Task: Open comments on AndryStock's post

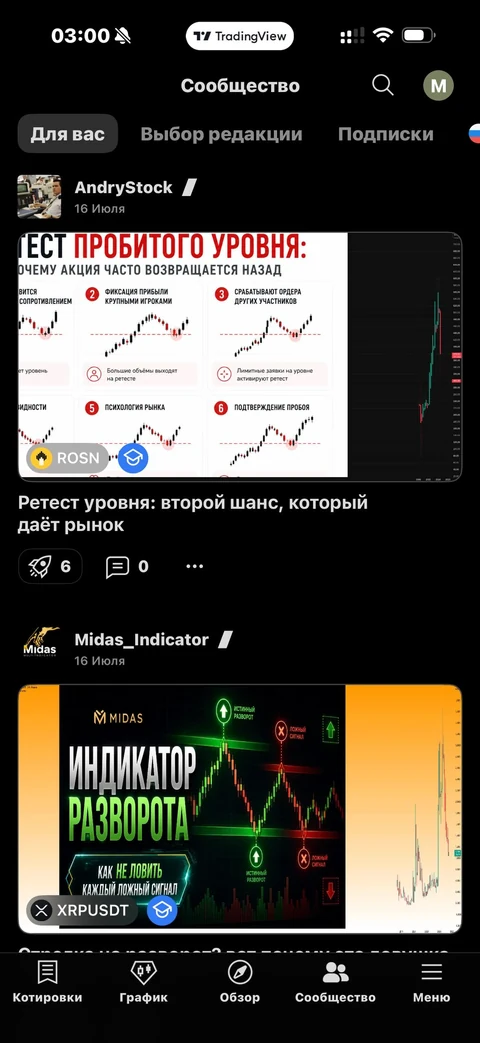Action: coord(128,567)
